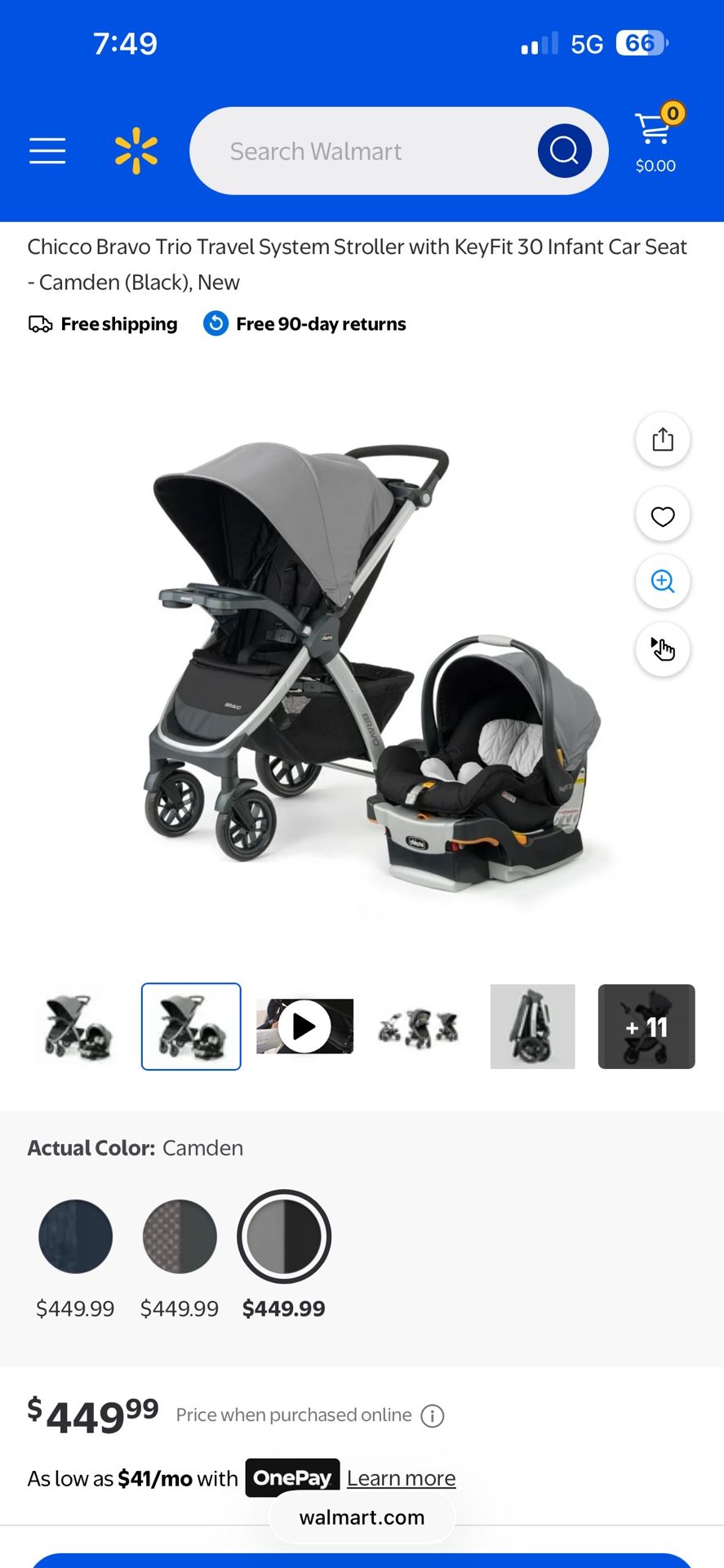Screen dimensions: 724x1568
Task: Add stroller to favorites with heart icon
Action: 662,514
